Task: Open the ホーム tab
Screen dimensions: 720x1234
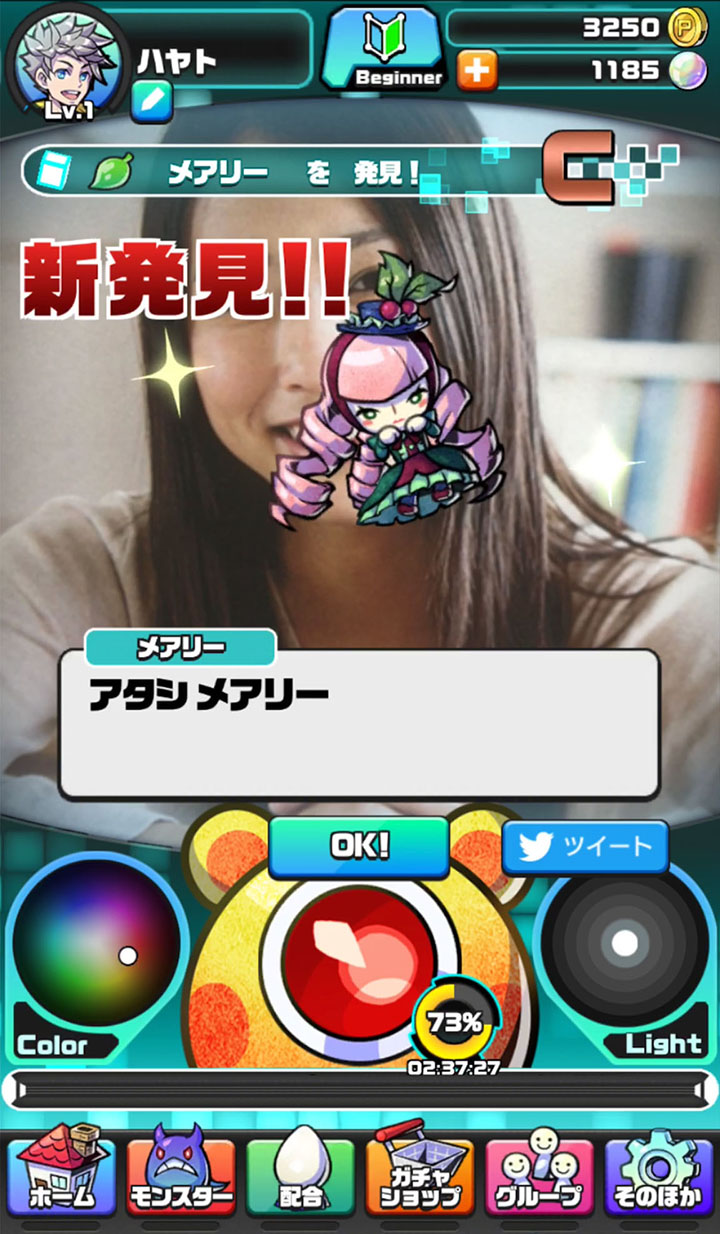Action: (x=62, y=1174)
